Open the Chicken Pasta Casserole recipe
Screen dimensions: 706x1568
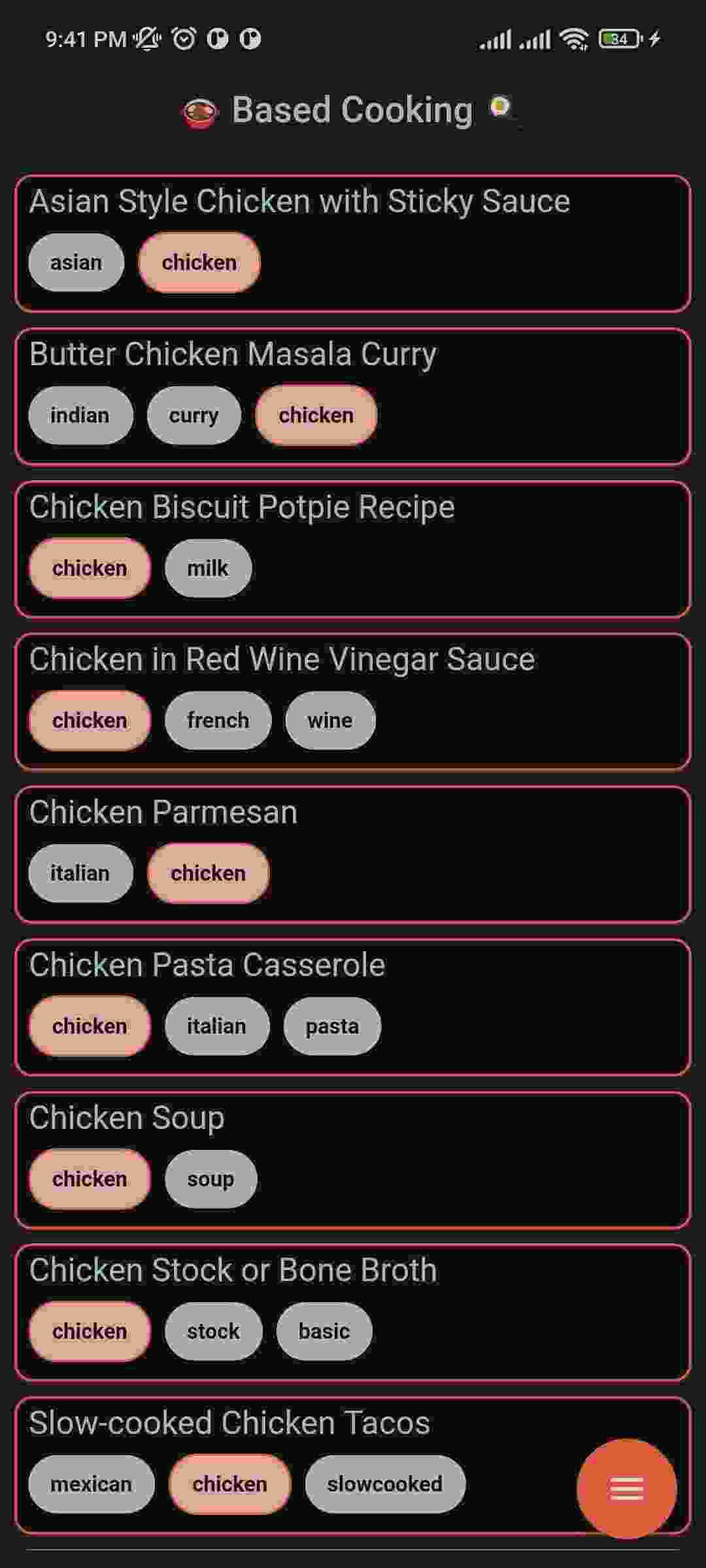point(207,965)
